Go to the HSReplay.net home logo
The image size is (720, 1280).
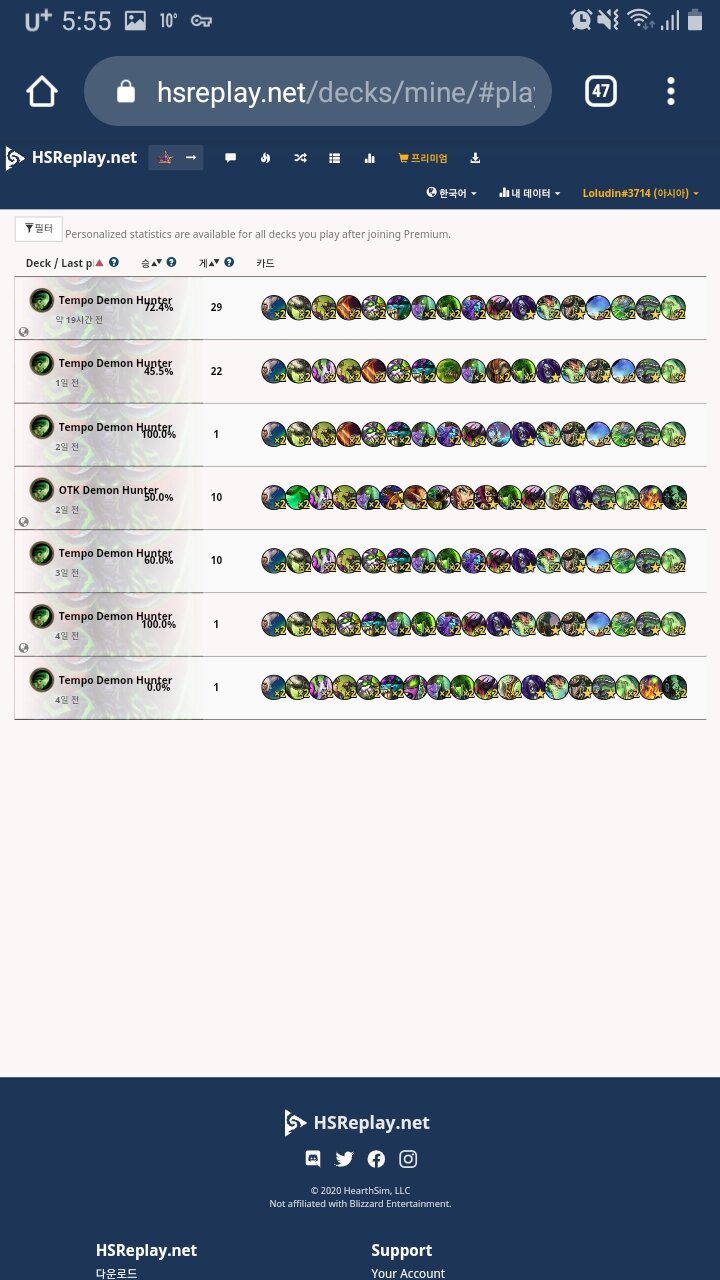(x=71, y=158)
